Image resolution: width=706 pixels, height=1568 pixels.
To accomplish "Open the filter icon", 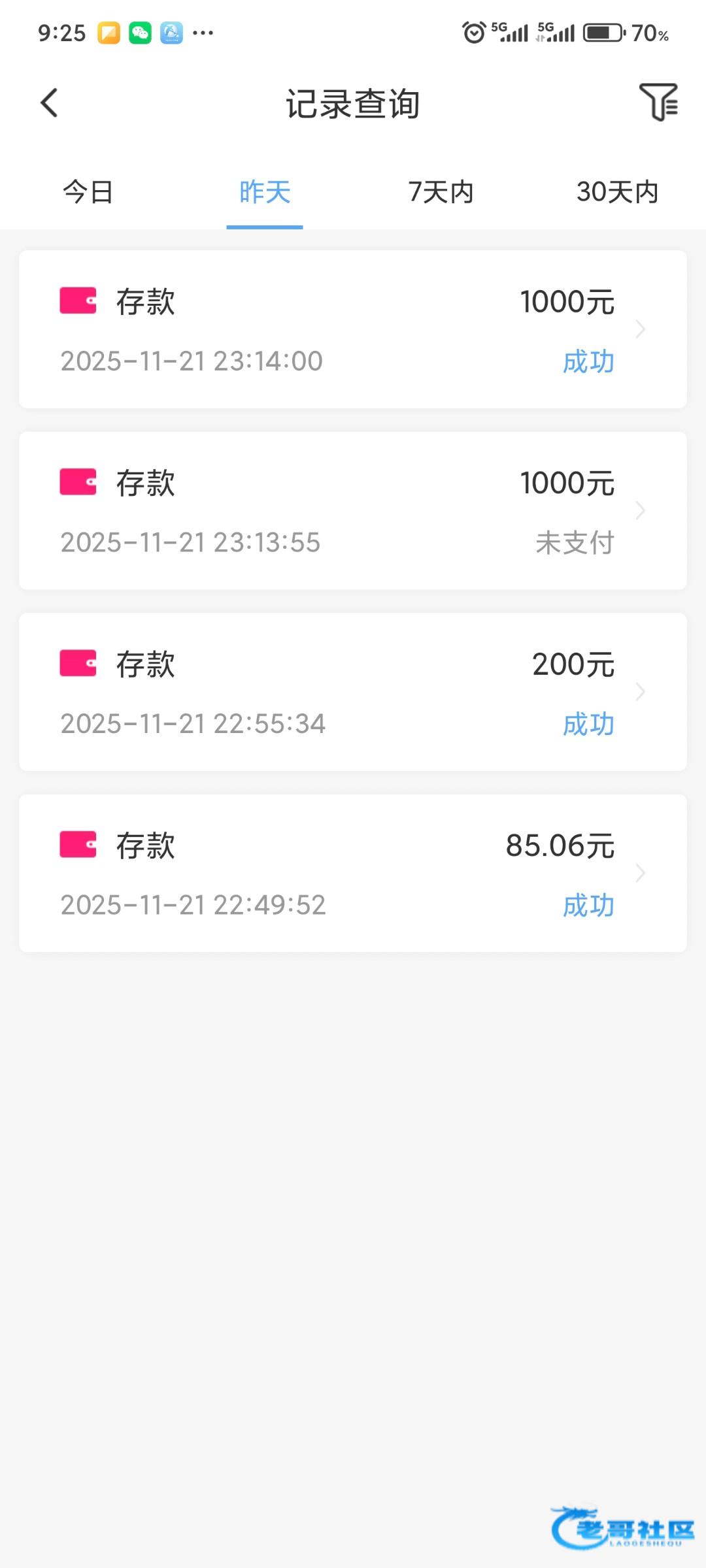I will (658, 102).
